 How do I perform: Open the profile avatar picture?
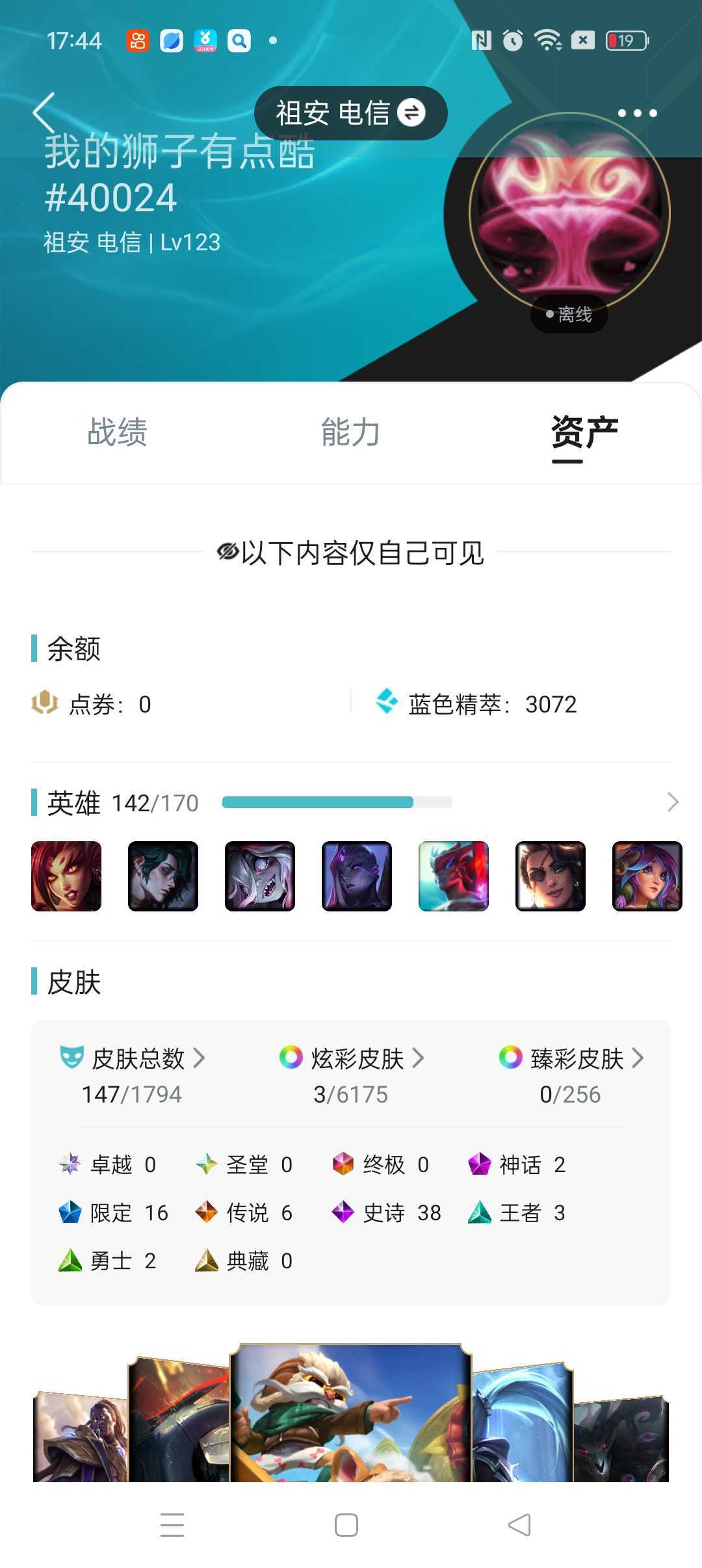569,213
